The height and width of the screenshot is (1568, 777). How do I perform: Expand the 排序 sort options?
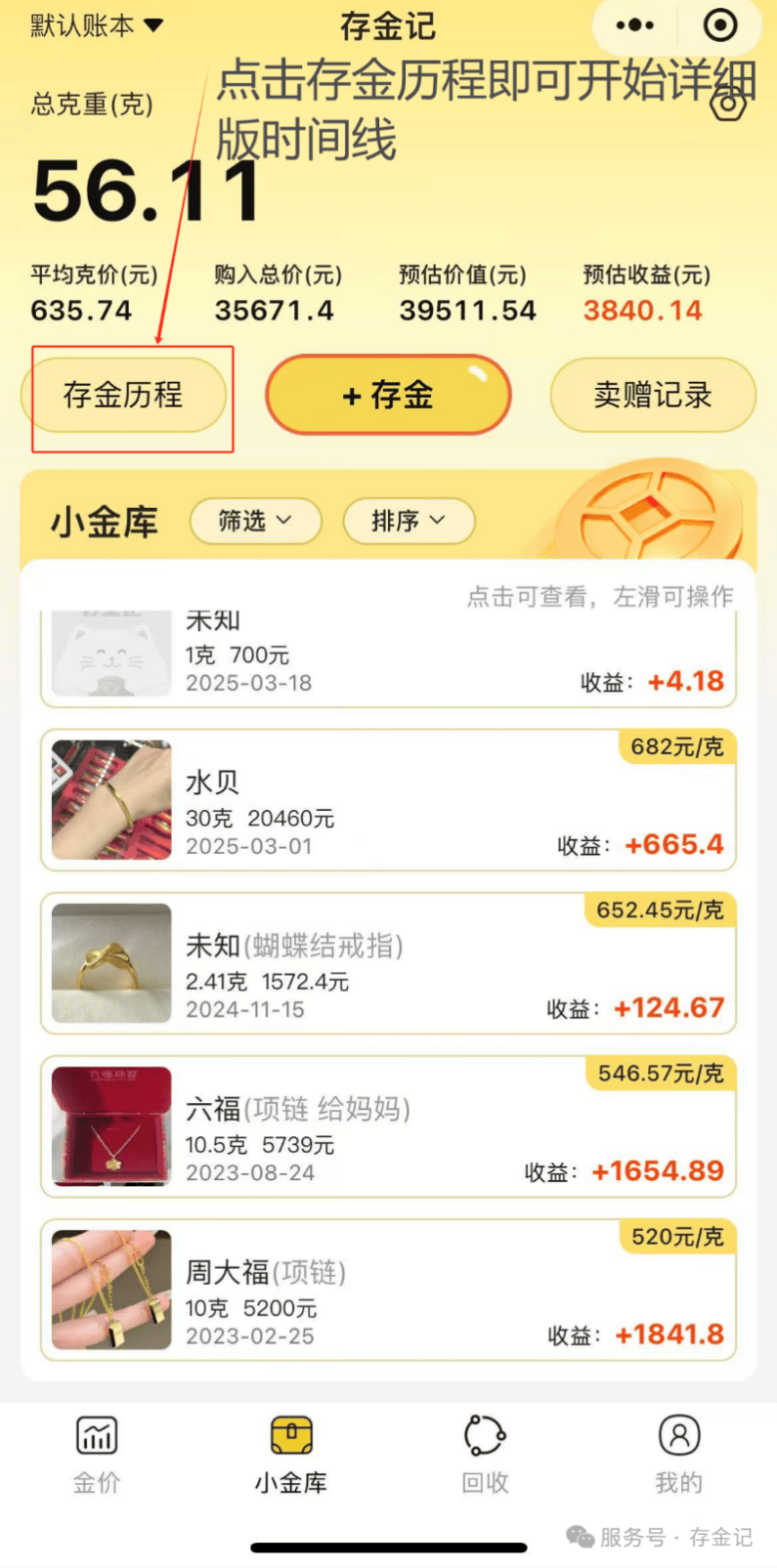tap(408, 521)
